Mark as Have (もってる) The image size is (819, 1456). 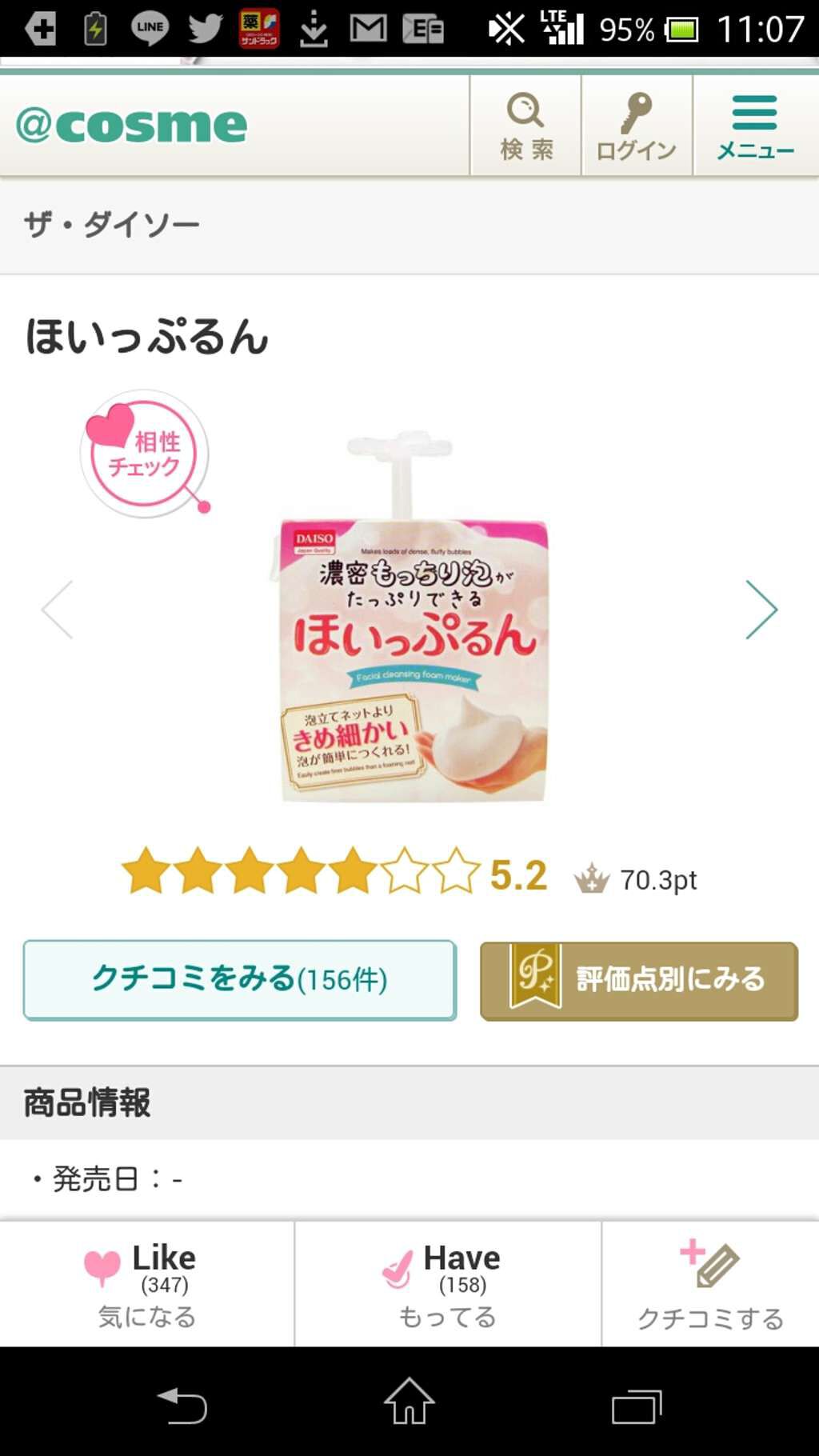[448, 1283]
